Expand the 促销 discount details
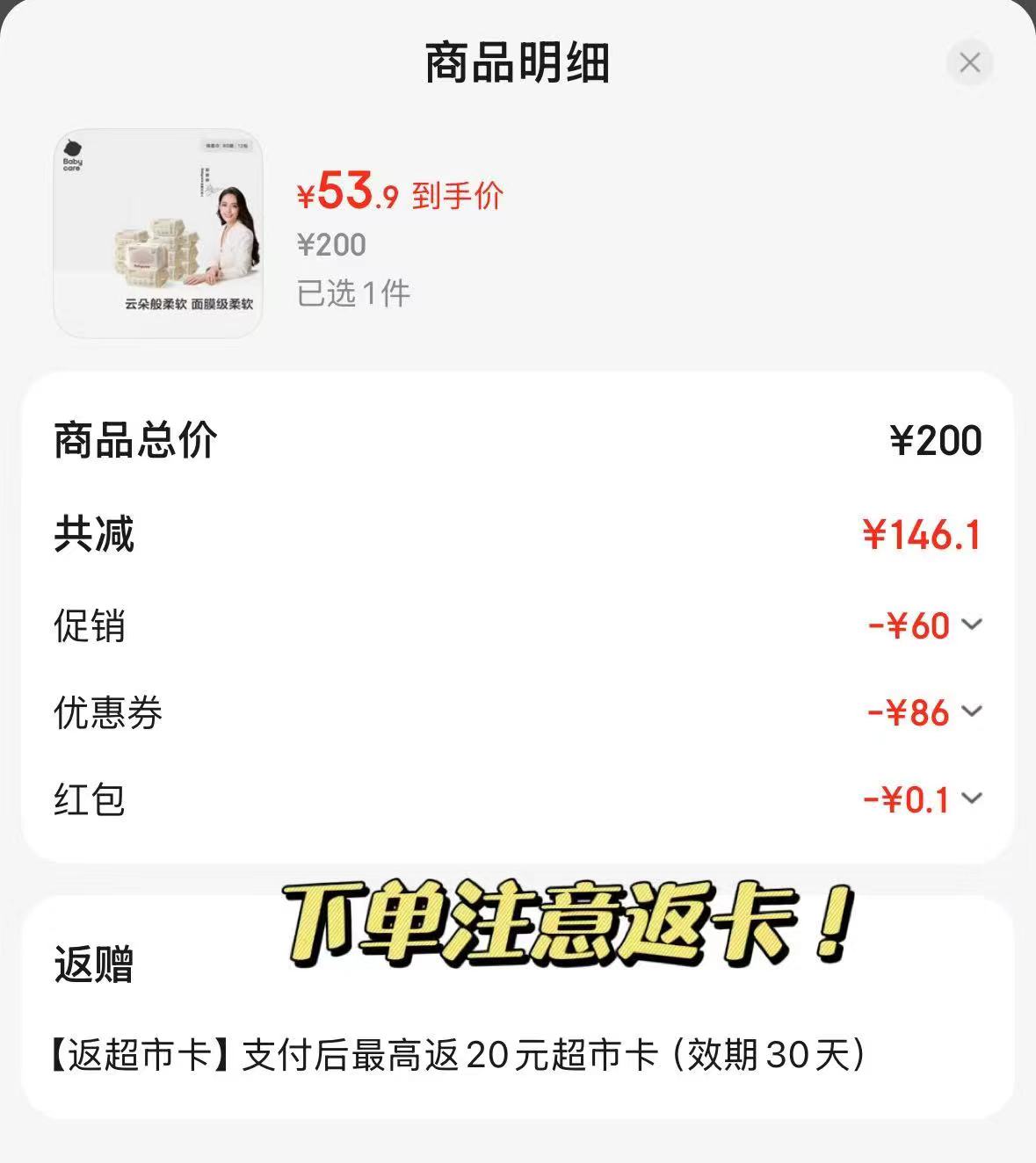 coord(971,625)
